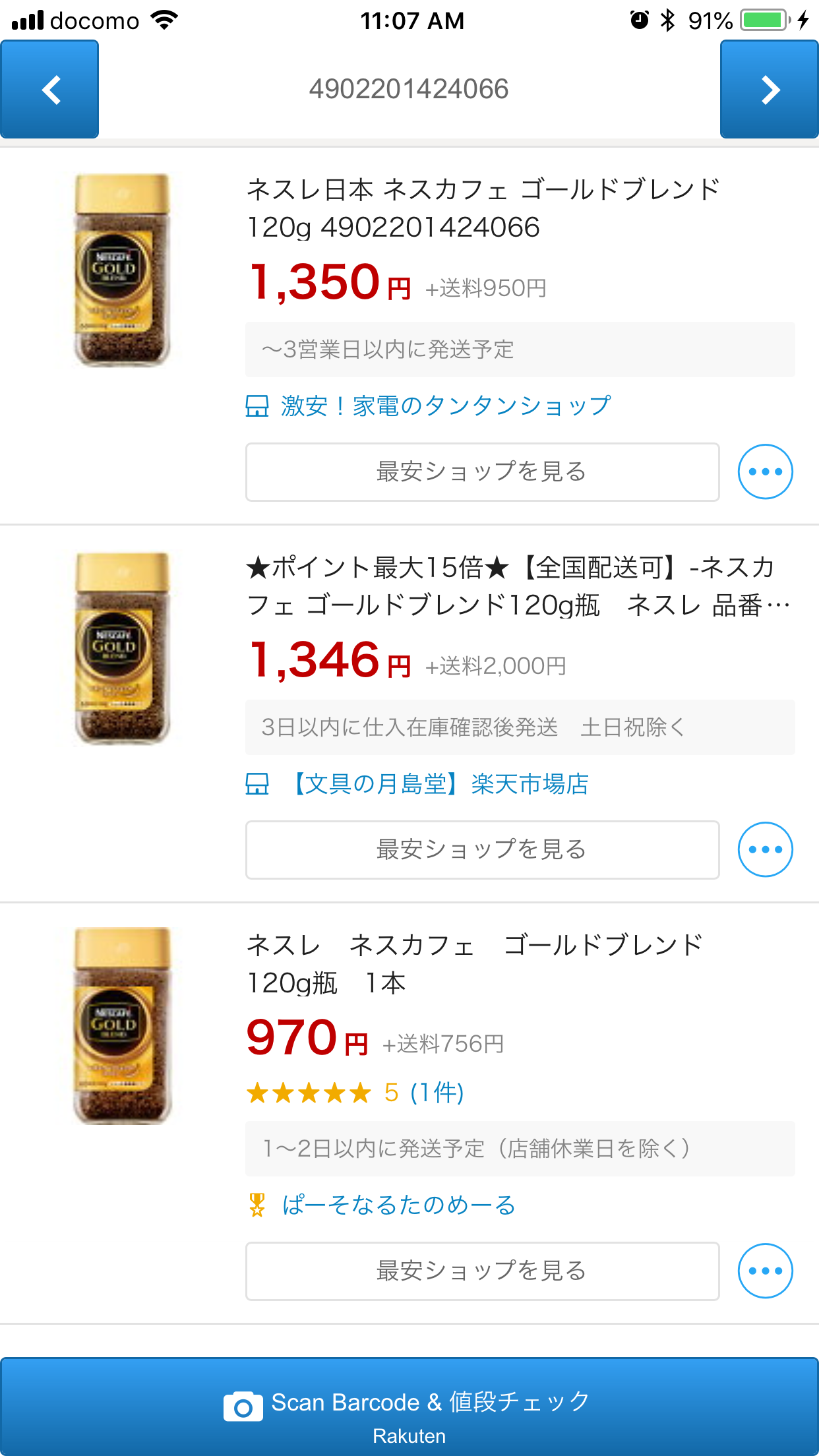Tap 最安ショップを見る for the third item
Screen dimensions: 819x1456
pos(482,1271)
